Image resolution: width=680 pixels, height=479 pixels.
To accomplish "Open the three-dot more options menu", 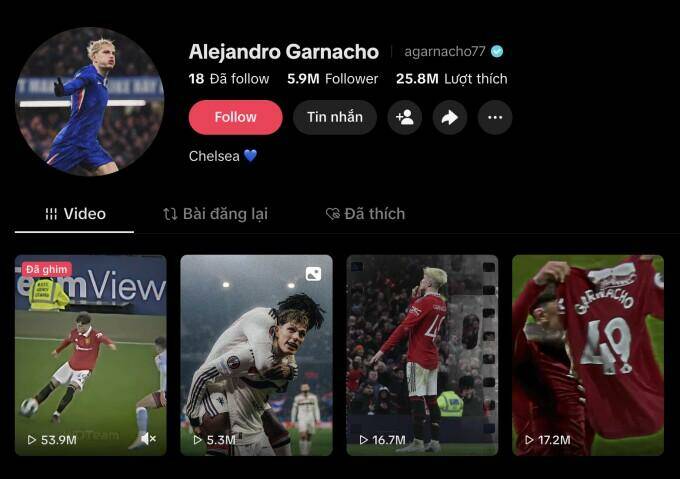I will tap(494, 117).
